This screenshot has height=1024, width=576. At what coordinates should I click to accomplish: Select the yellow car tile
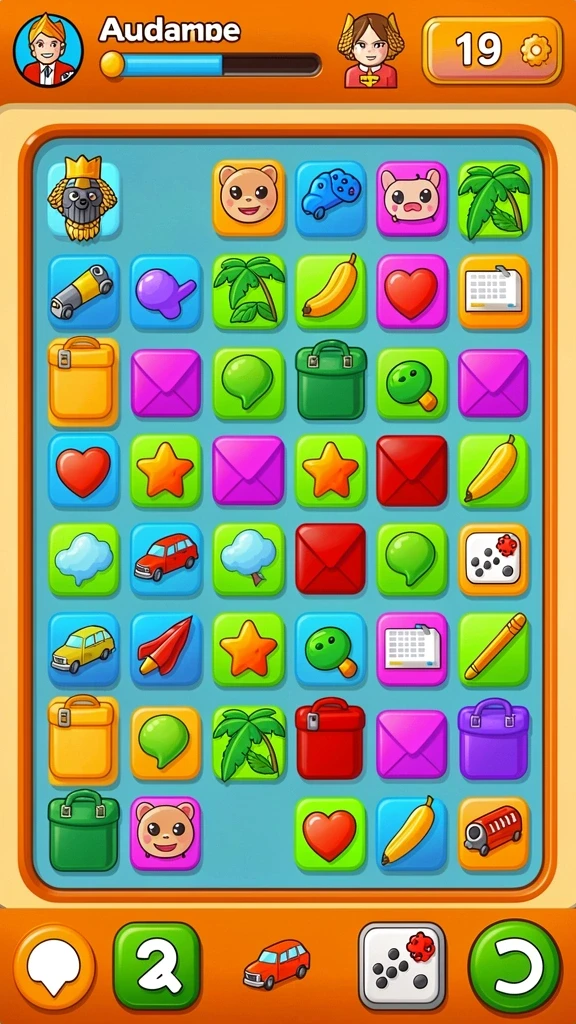(x=84, y=649)
